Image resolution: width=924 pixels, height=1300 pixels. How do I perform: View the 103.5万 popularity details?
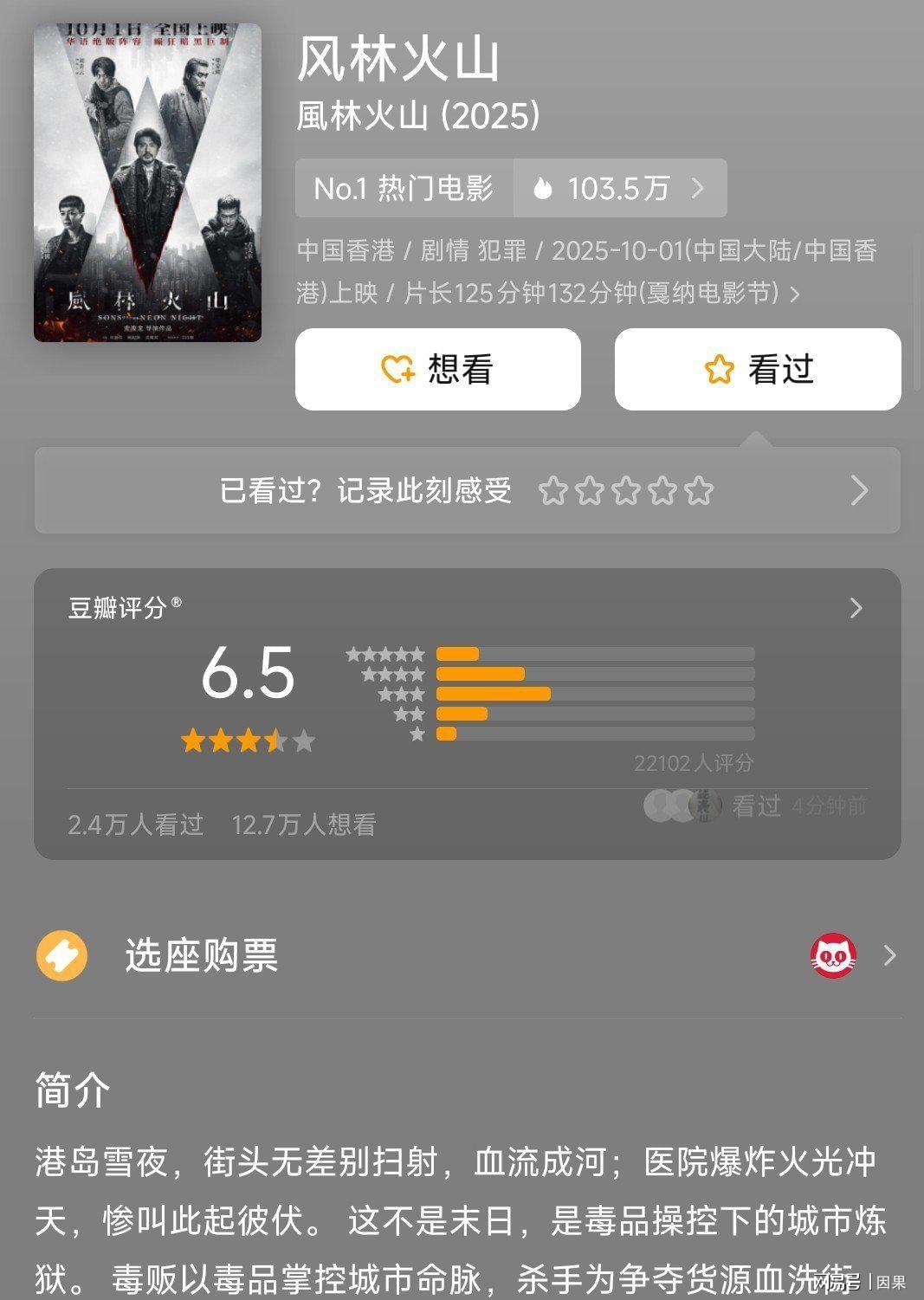click(x=619, y=188)
